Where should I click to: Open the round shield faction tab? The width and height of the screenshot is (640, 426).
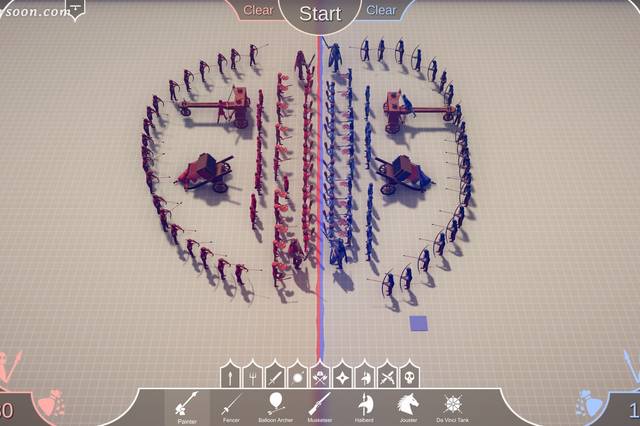coord(297,377)
